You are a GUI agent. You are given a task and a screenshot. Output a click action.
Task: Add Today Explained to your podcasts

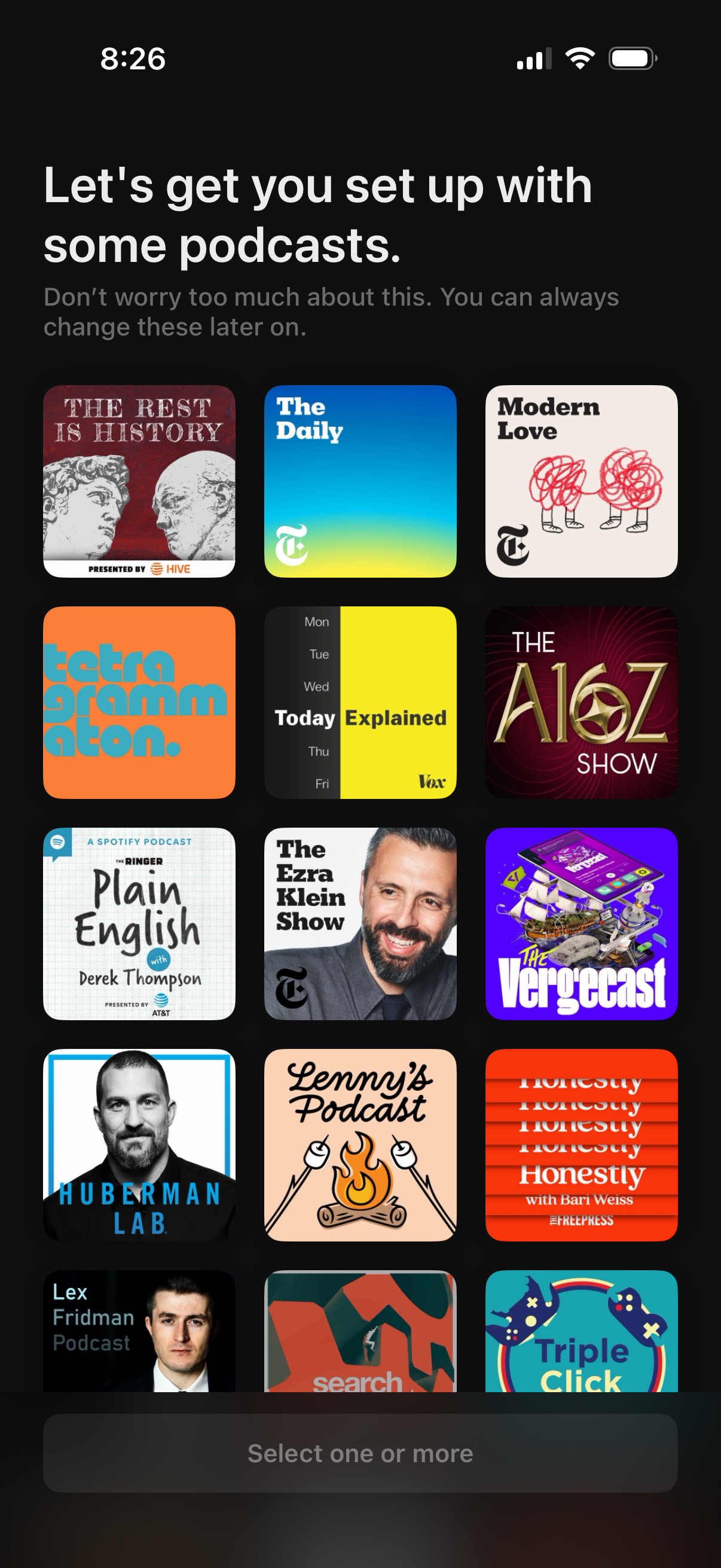(360, 702)
